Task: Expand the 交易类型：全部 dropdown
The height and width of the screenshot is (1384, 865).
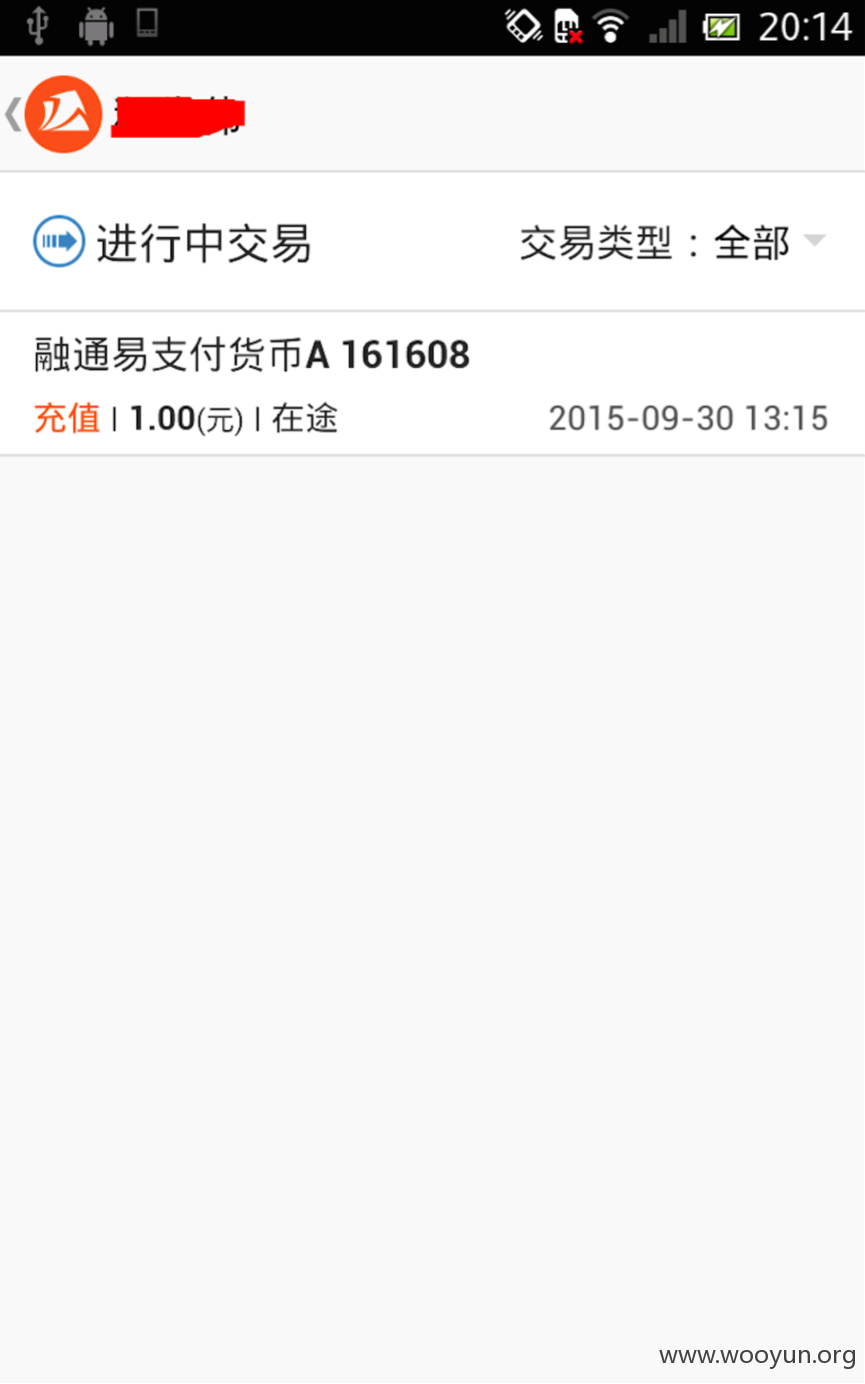Action: coord(673,243)
